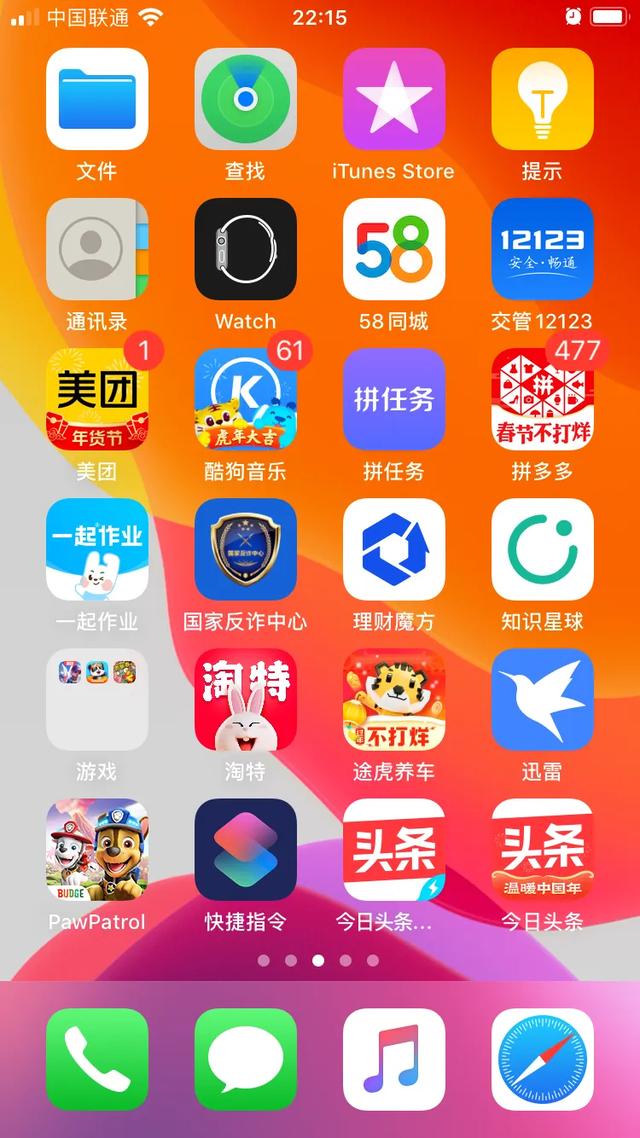Open the Phone app in dock
Screen dimensions: 640x1138
pyautogui.click(x=97, y=1059)
